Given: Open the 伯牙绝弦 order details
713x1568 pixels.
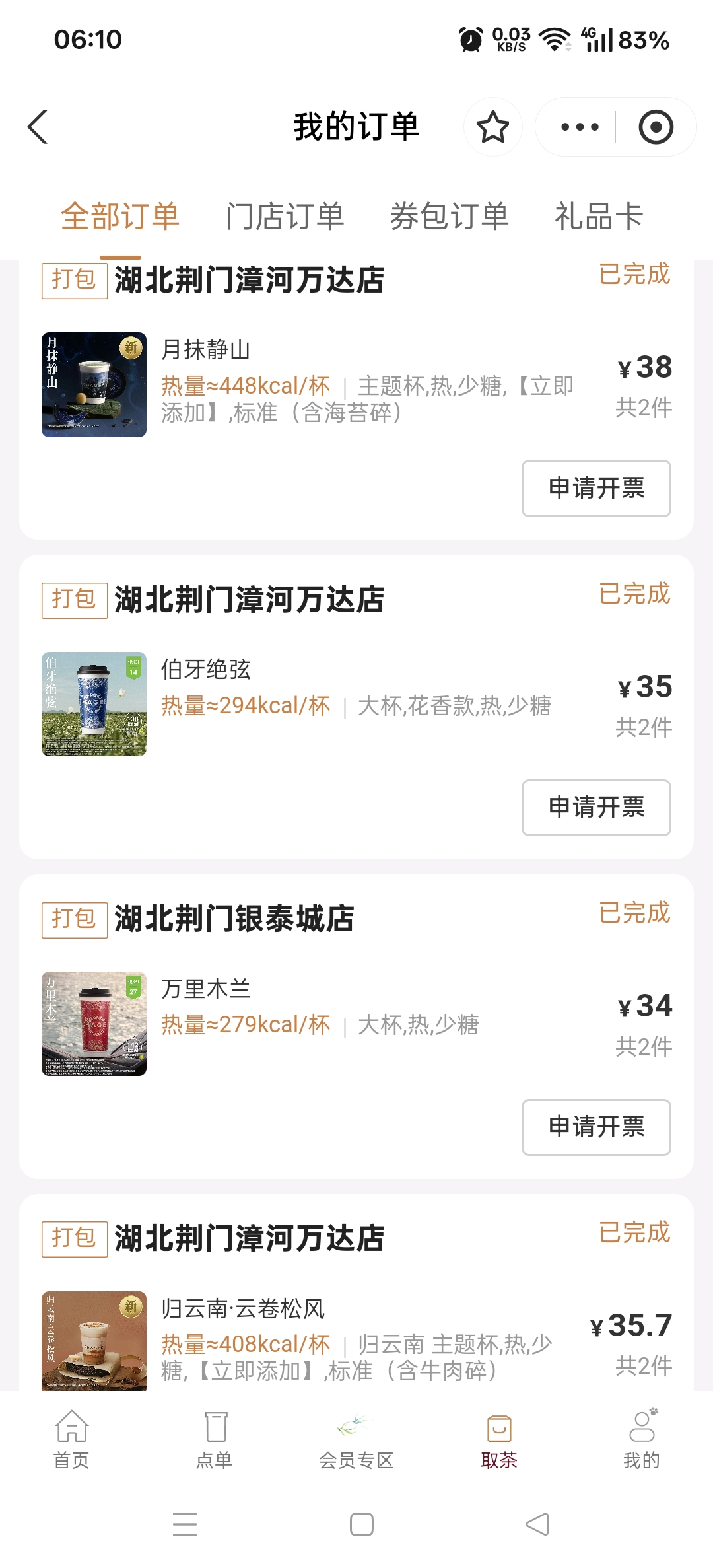Looking at the screenshot, I should click(x=356, y=704).
